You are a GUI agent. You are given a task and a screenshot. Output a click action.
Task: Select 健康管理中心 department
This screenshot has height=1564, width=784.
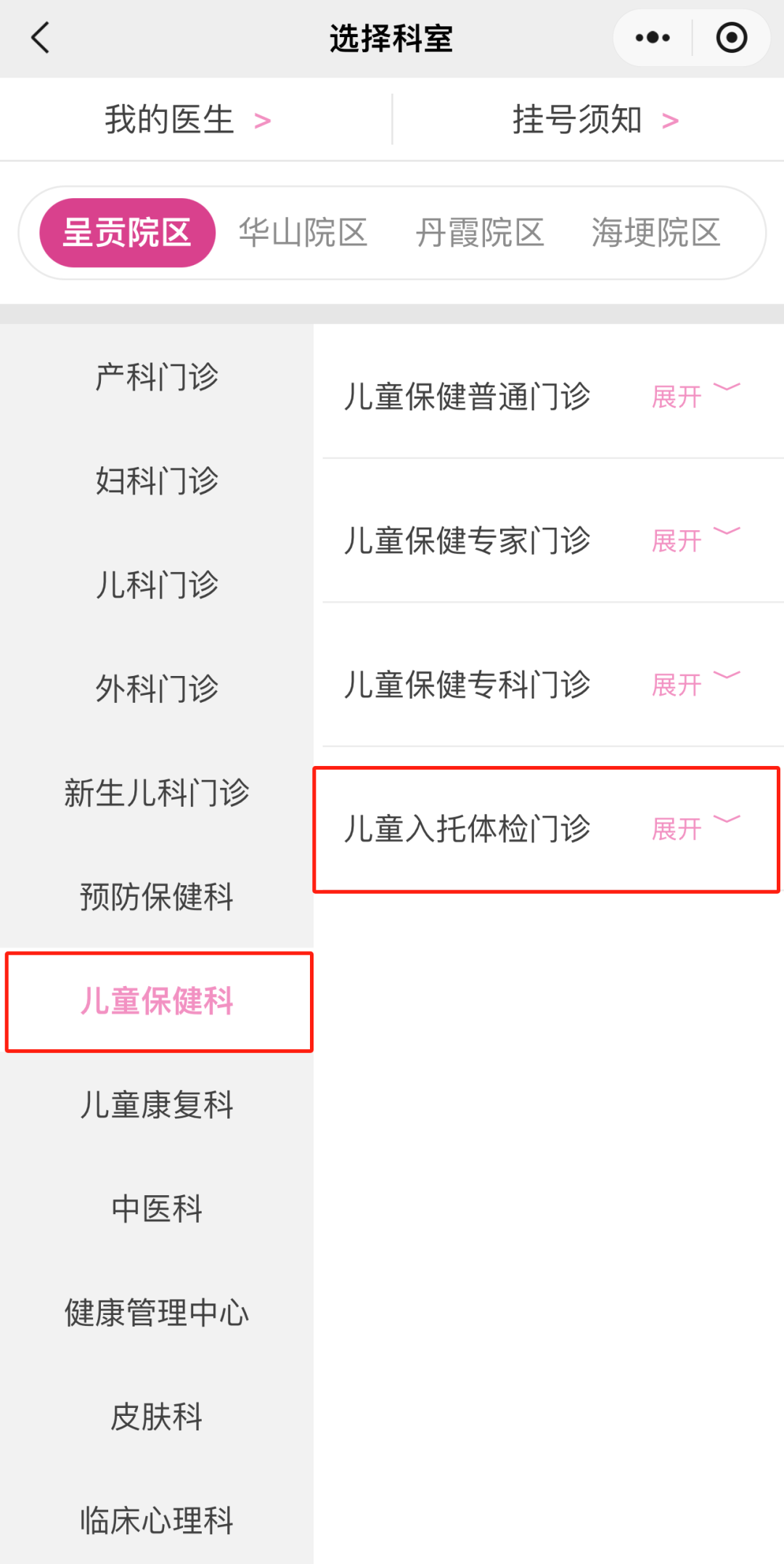[157, 1312]
